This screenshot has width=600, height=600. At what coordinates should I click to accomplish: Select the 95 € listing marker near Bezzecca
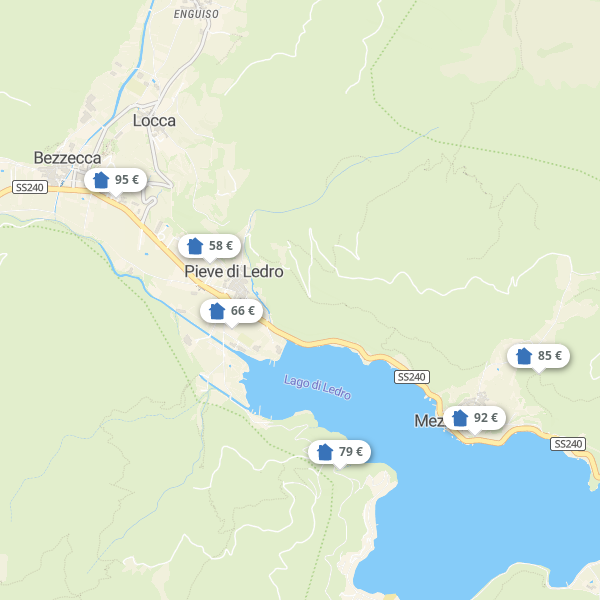pyautogui.click(x=116, y=180)
